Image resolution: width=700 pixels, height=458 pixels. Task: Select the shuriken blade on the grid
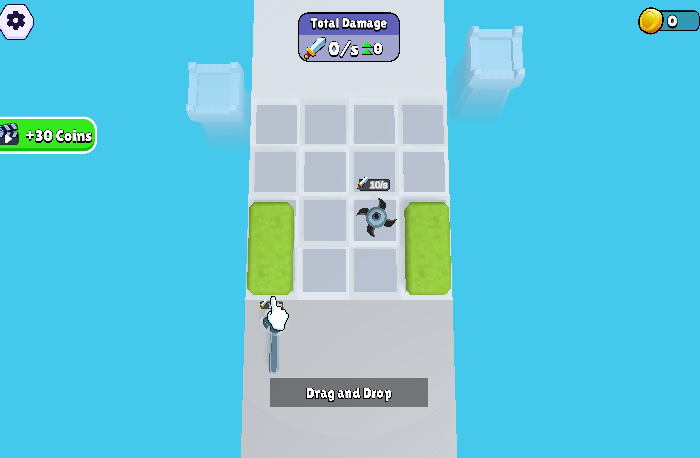376,216
